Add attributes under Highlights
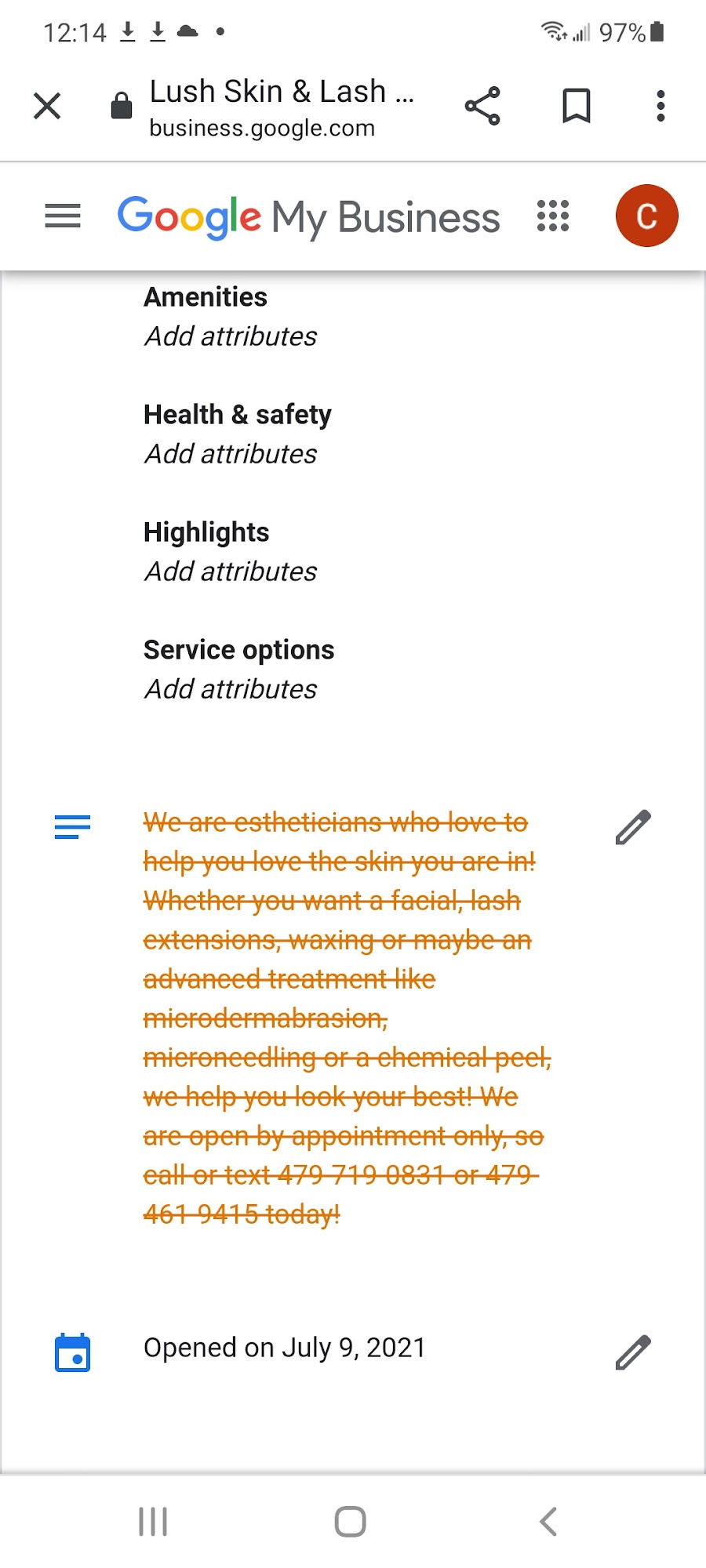706x1568 pixels. pos(231,572)
